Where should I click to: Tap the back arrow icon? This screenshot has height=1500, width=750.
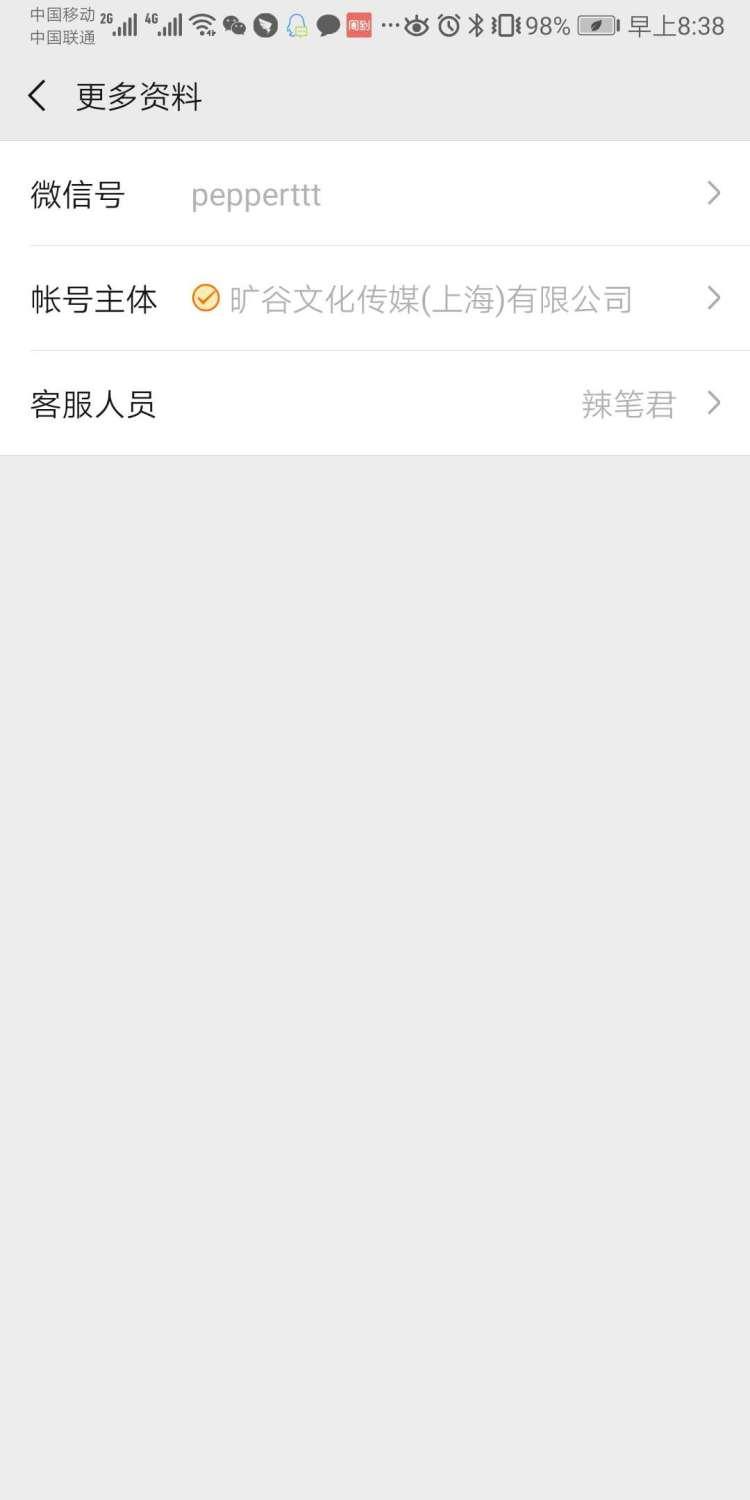click(37, 95)
